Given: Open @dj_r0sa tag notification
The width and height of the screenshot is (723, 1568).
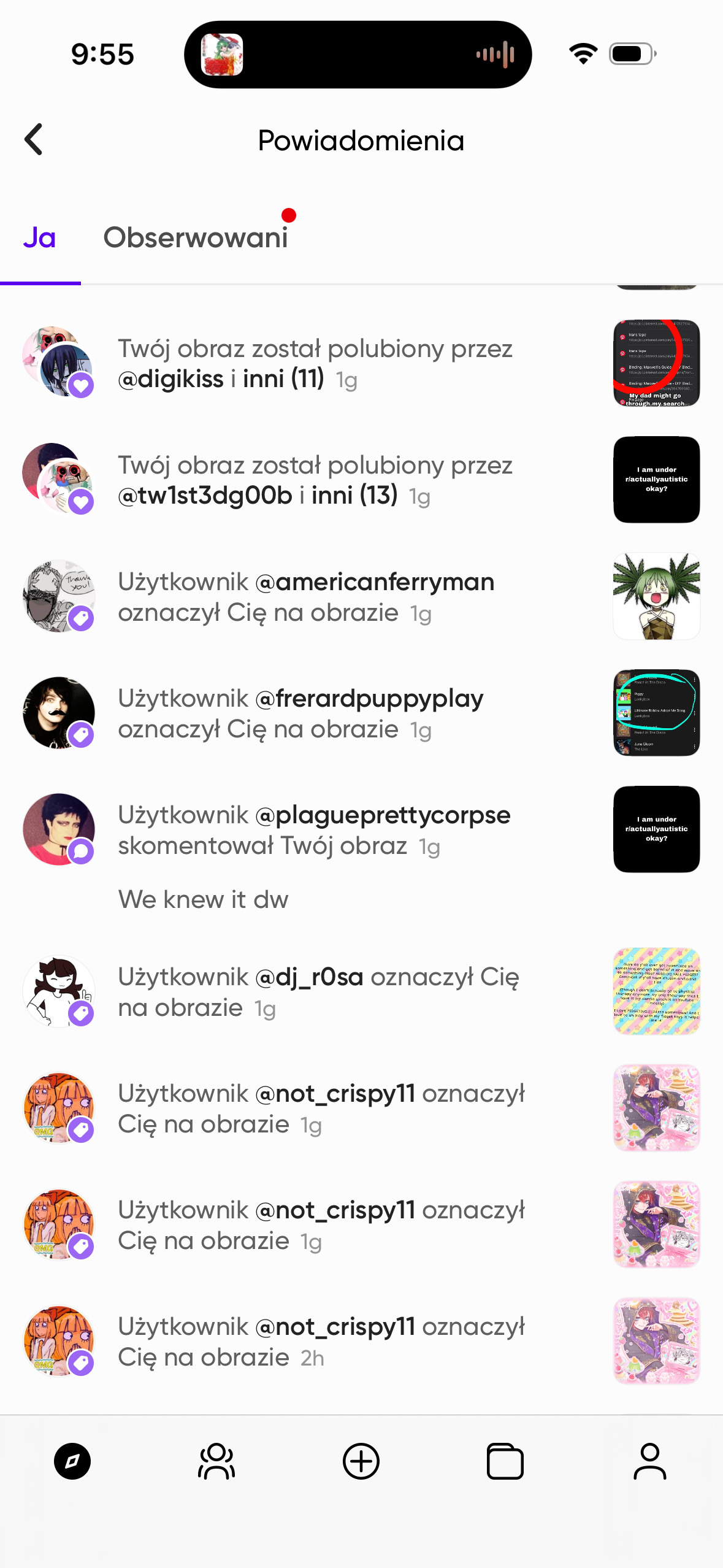Looking at the screenshot, I should pos(319,991).
